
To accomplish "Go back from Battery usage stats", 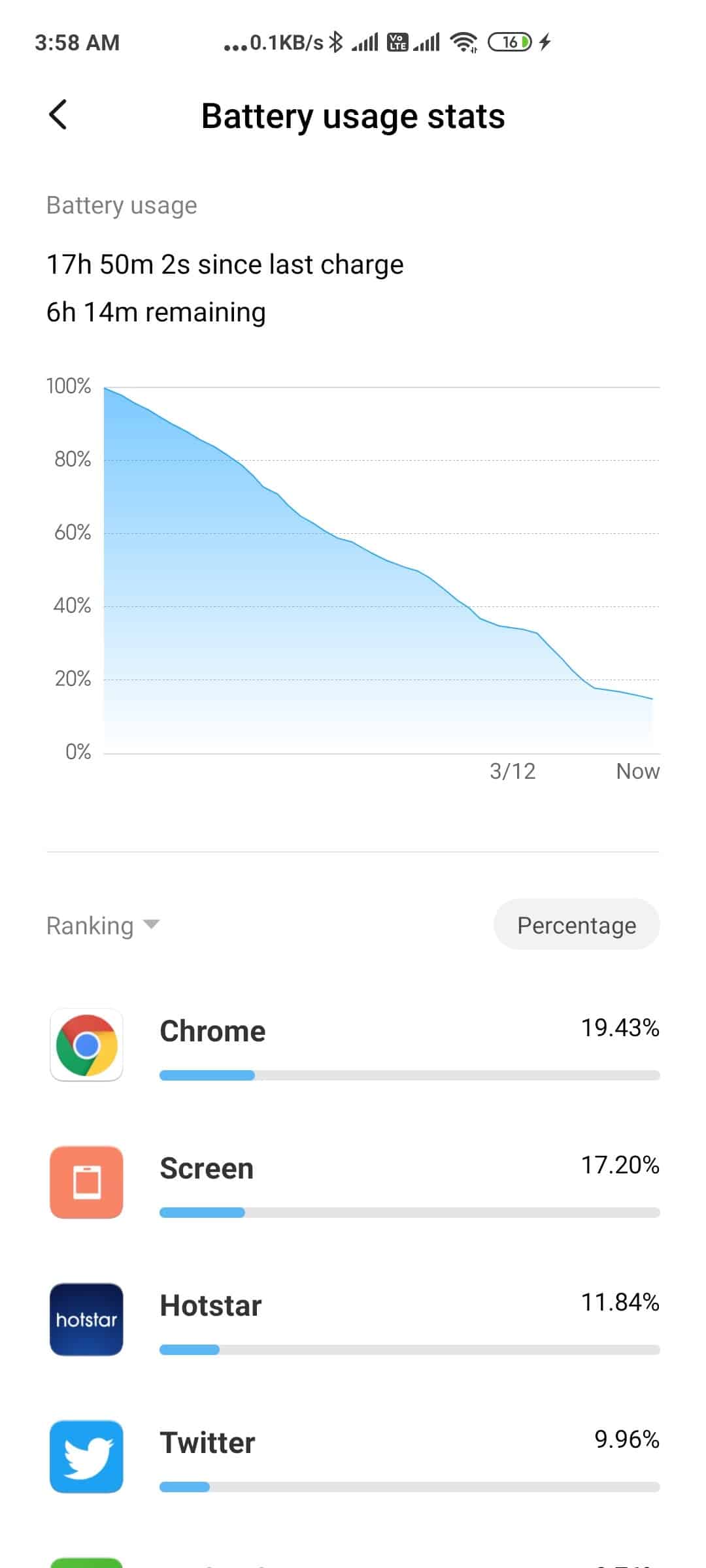I will [58, 115].
